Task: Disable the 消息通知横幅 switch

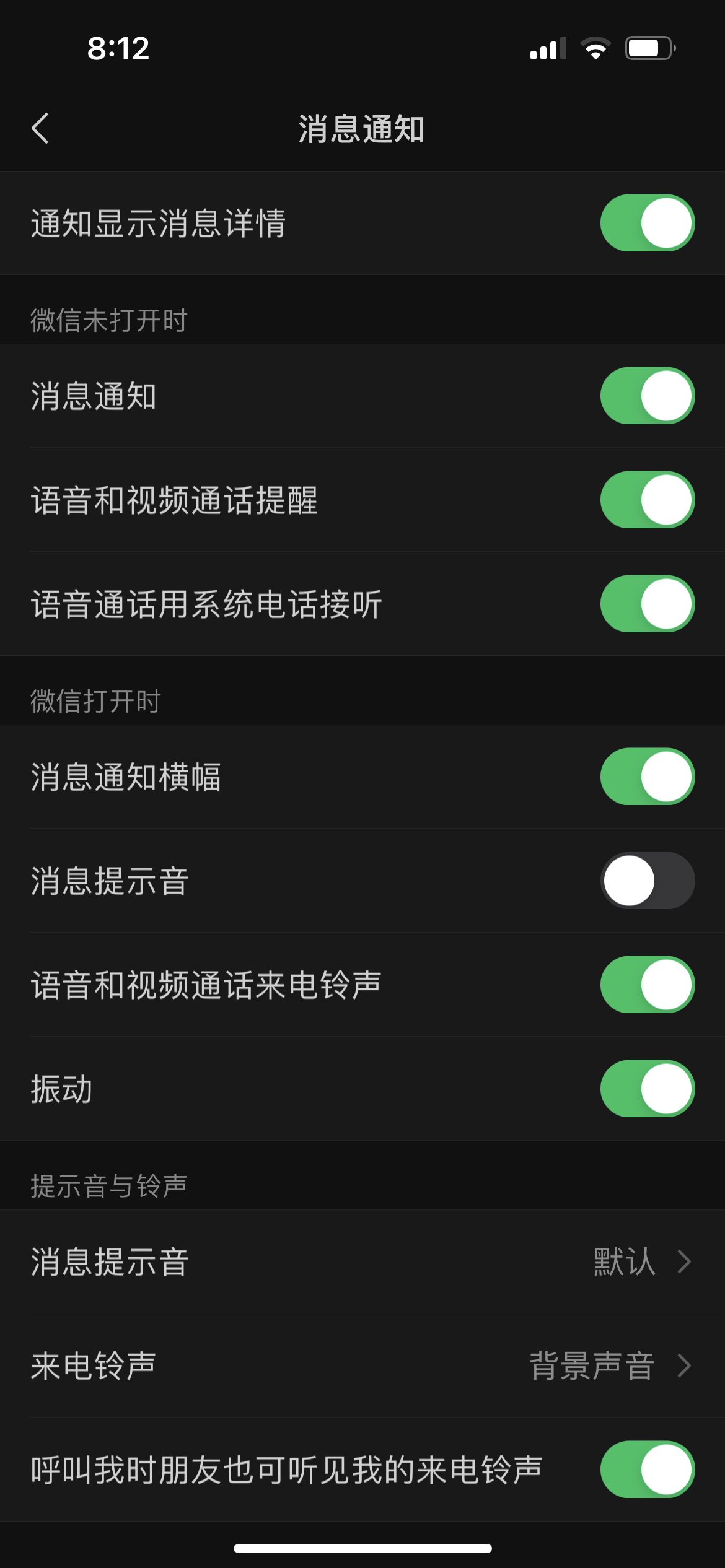Action: pos(647,777)
